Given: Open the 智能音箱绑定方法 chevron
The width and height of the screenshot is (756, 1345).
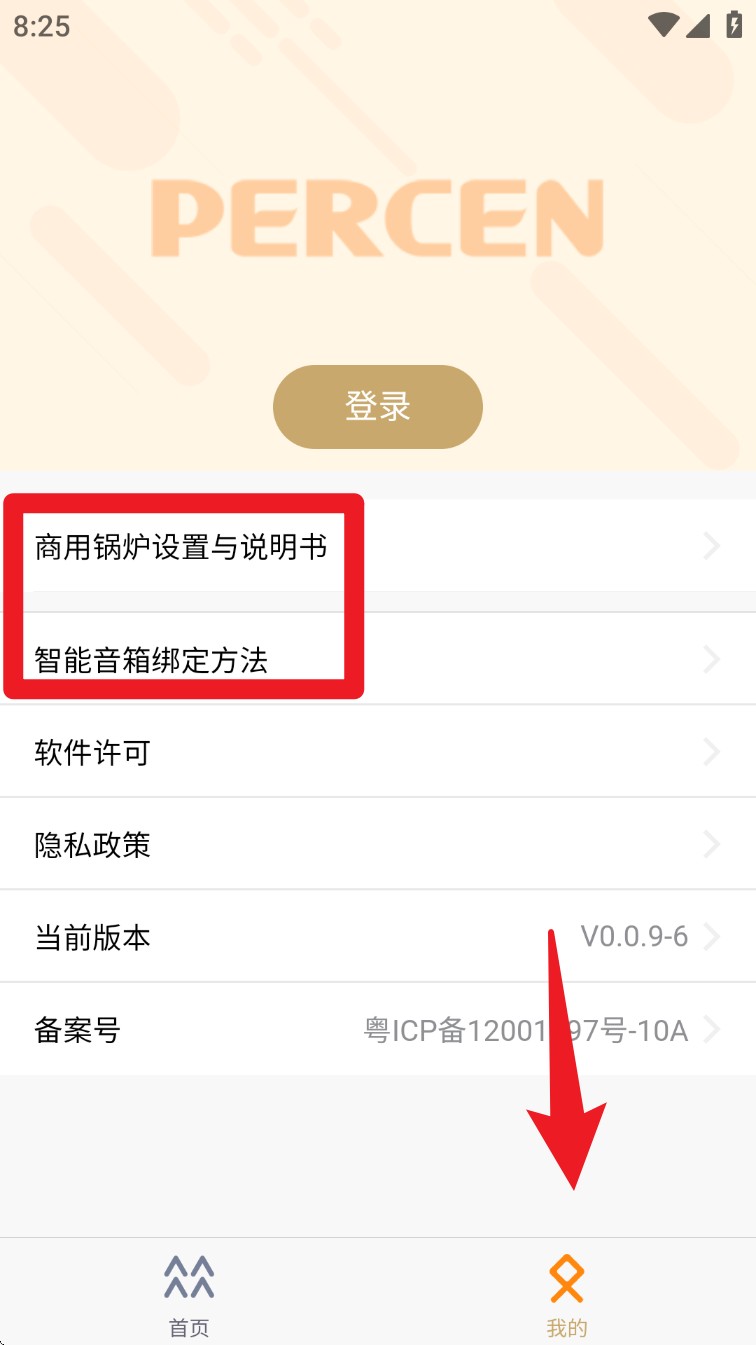Looking at the screenshot, I should tap(711, 658).
